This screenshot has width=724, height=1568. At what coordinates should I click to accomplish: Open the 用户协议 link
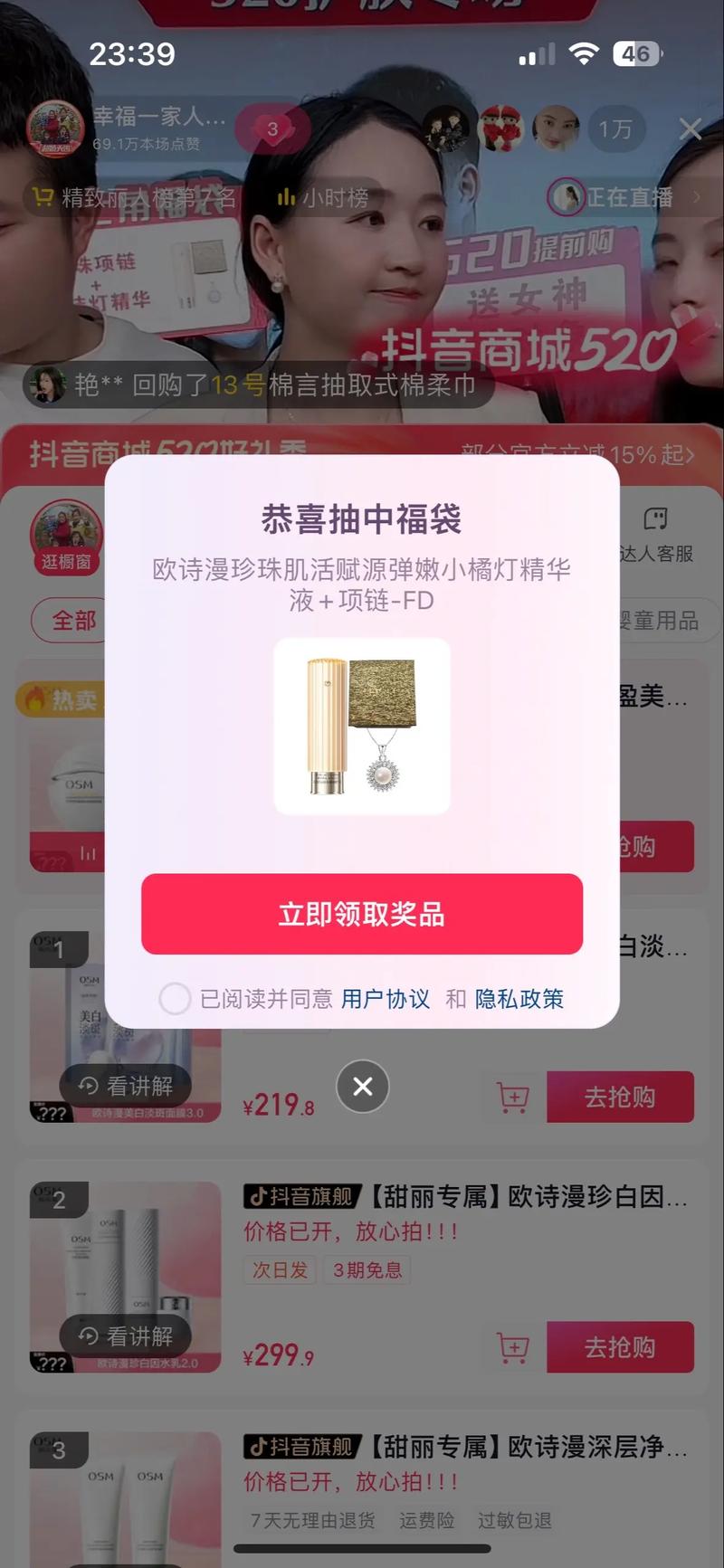(x=386, y=999)
